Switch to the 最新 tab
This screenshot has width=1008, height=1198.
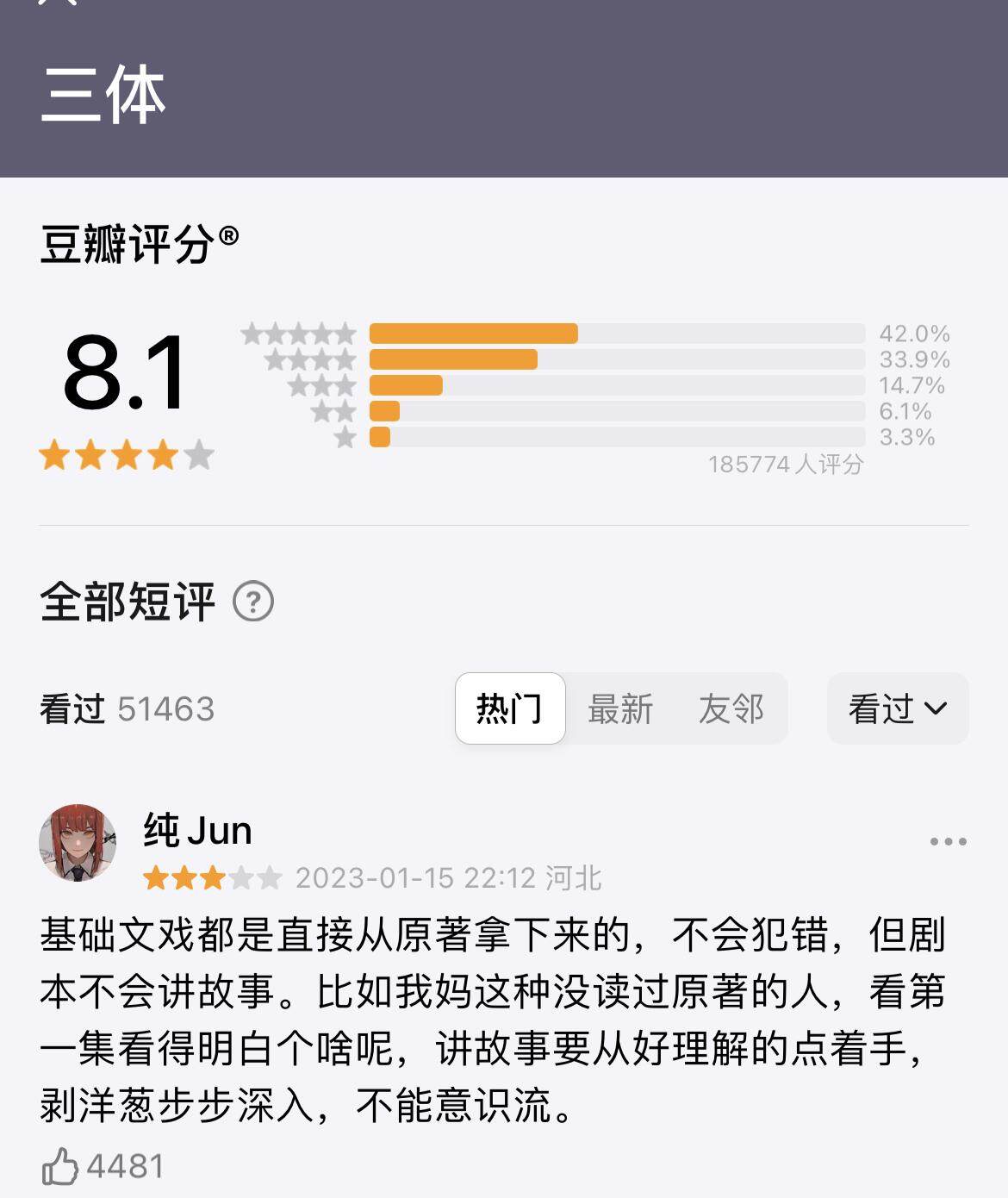620,708
